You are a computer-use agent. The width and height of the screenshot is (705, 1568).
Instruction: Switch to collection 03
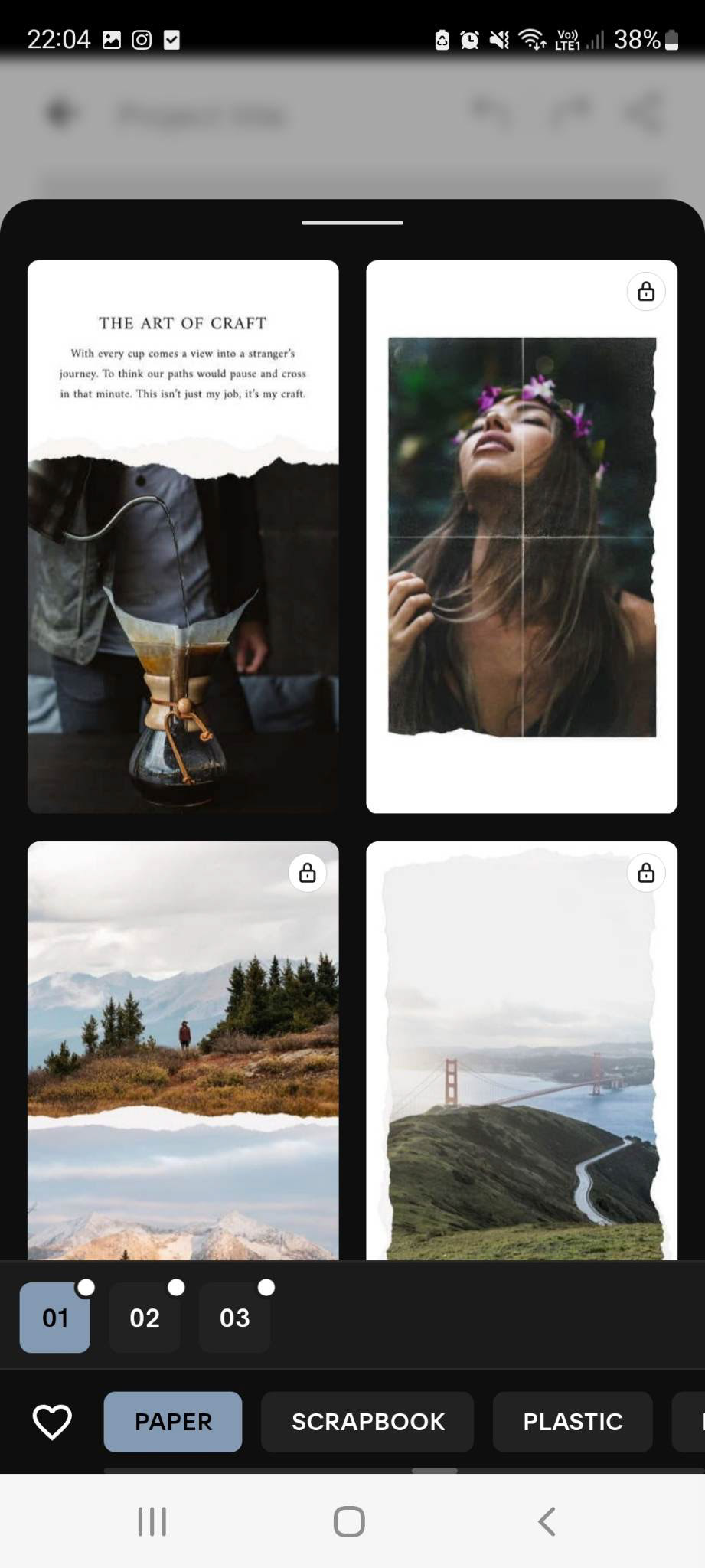pyautogui.click(x=234, y=1318)
